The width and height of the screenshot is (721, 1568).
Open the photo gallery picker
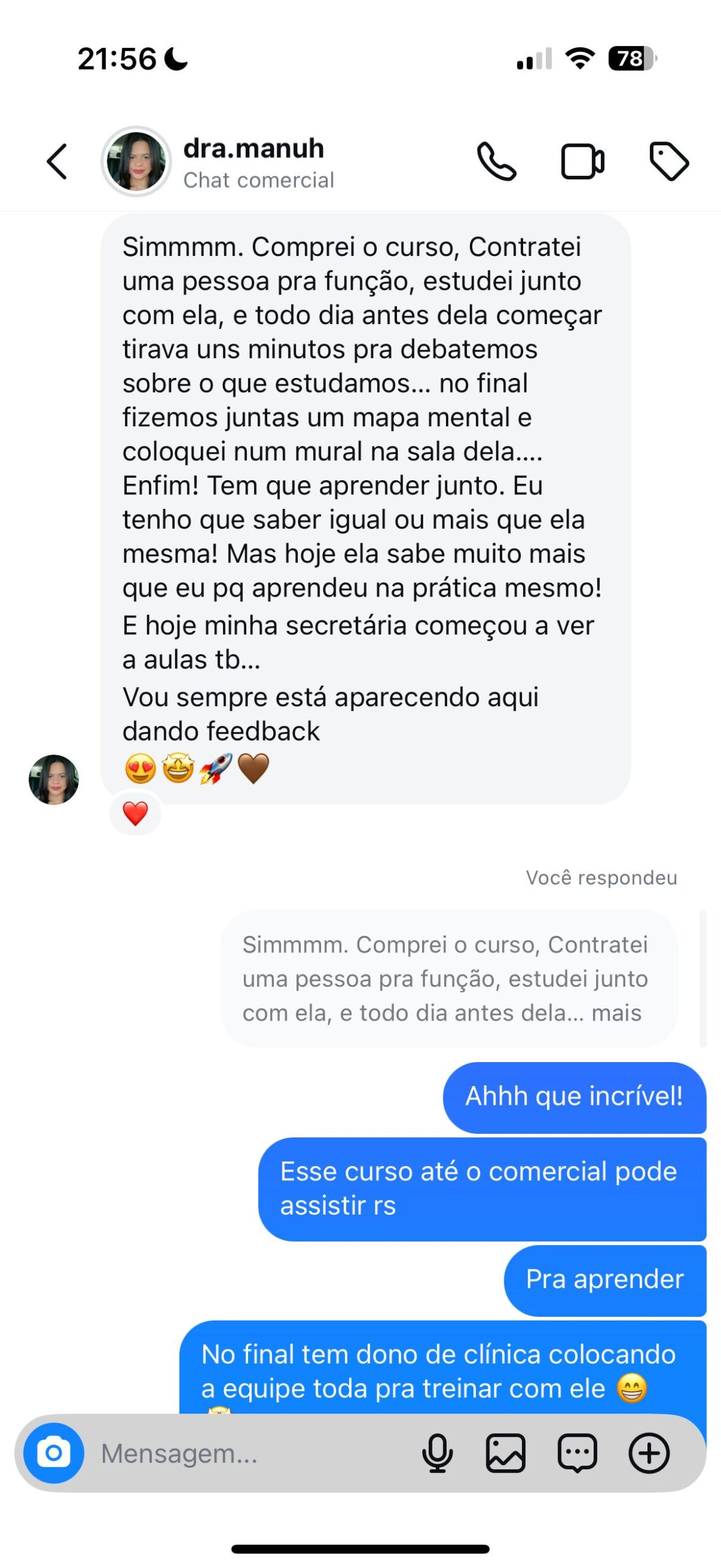(x=505, y=1453)
